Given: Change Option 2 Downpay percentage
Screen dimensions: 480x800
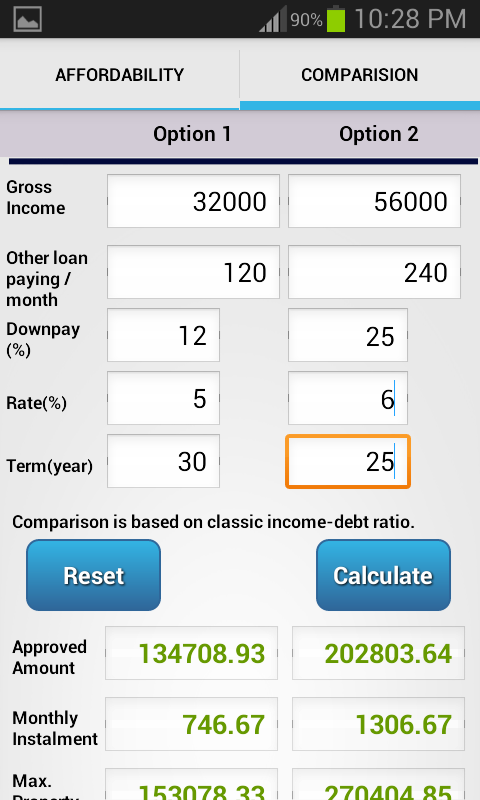Looking at the screenshot, I should [348, 335].
